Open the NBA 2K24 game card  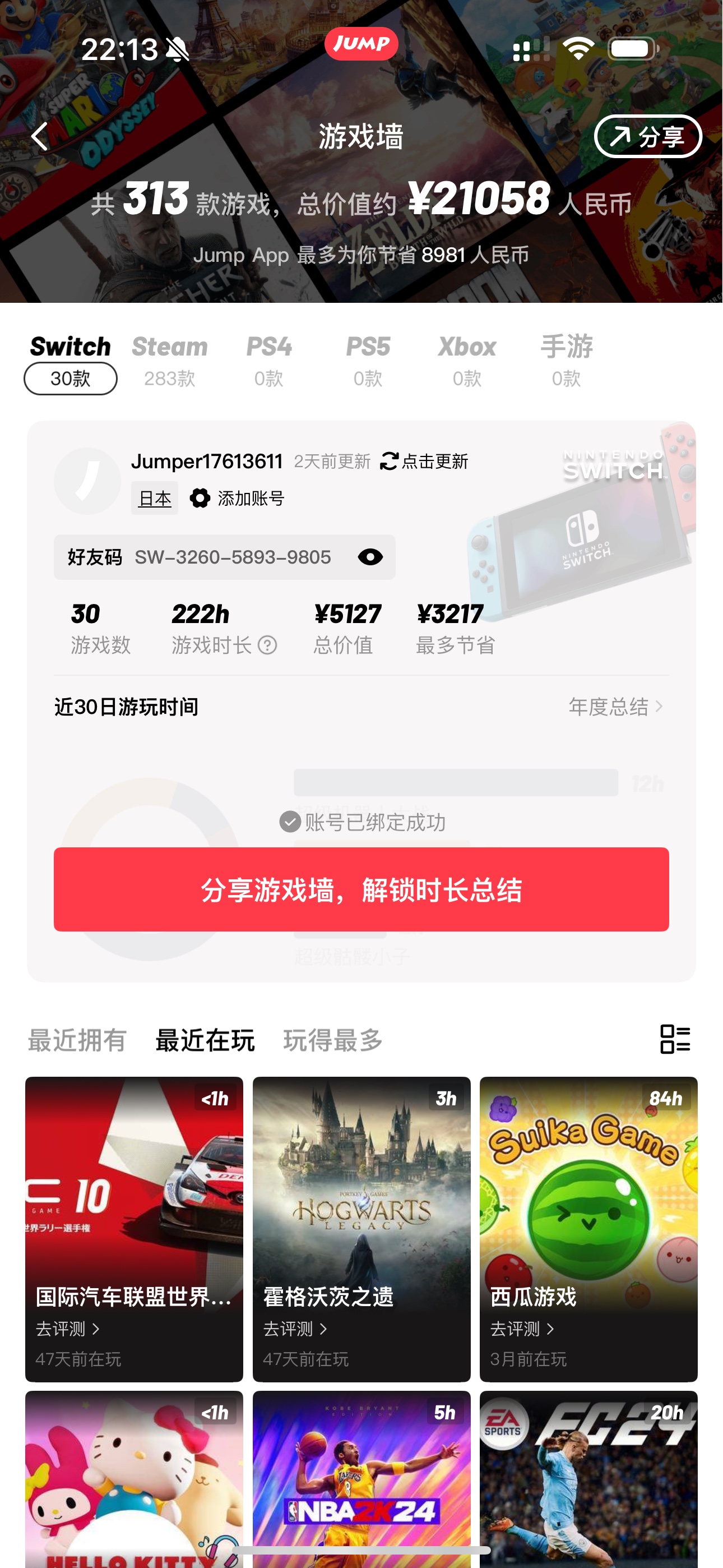coord(361,1485)
